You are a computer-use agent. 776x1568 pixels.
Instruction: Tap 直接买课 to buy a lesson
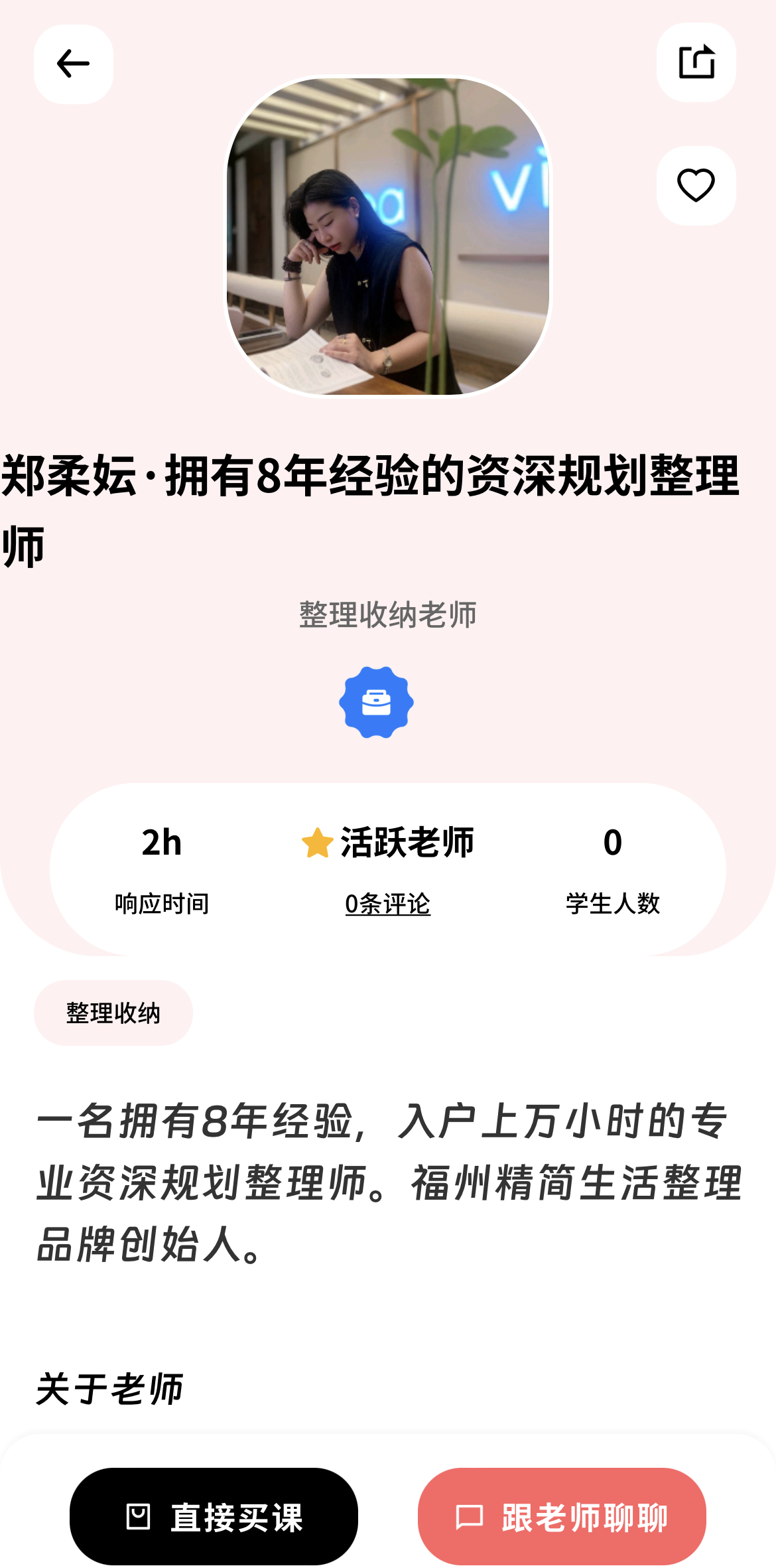214,1516
